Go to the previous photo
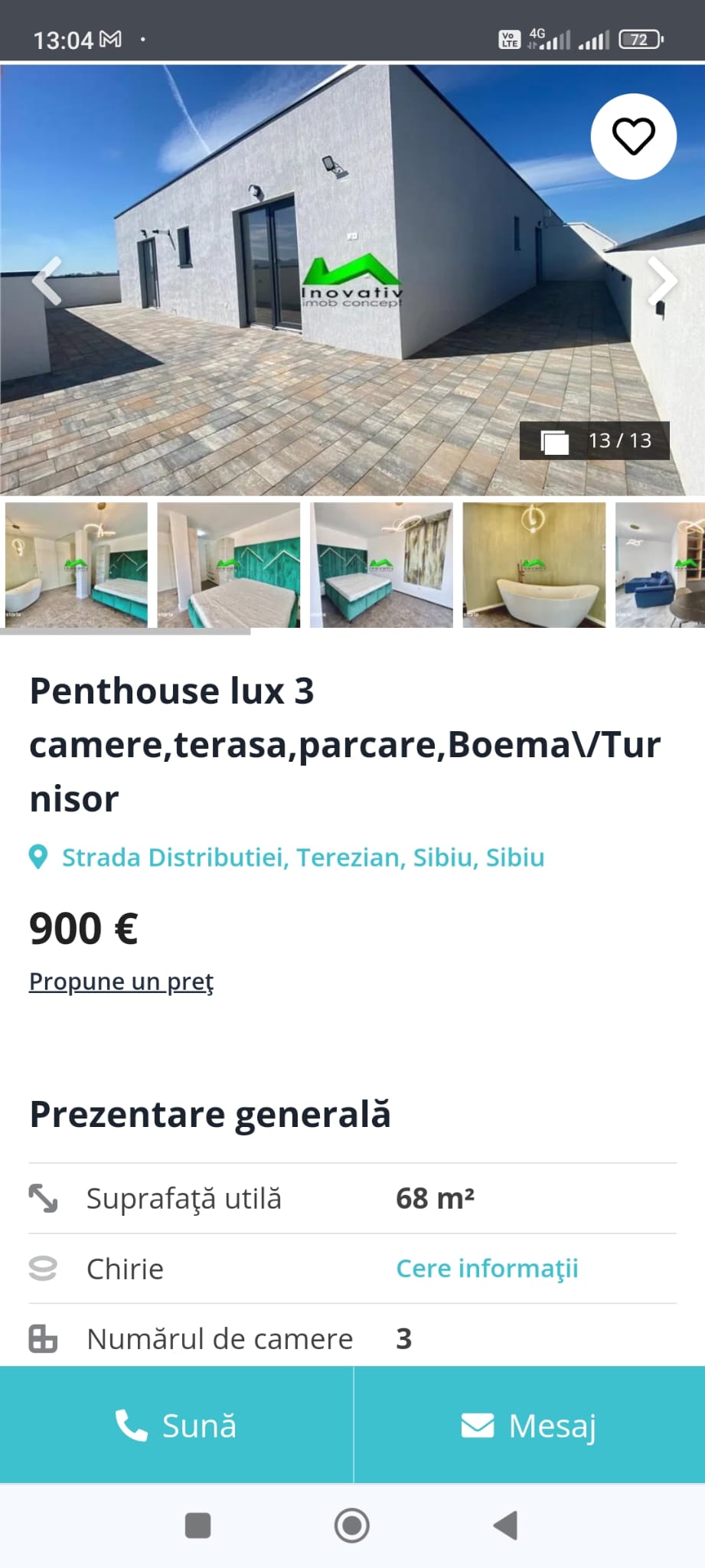705x1568 pixels. click(x=47, y=282)
